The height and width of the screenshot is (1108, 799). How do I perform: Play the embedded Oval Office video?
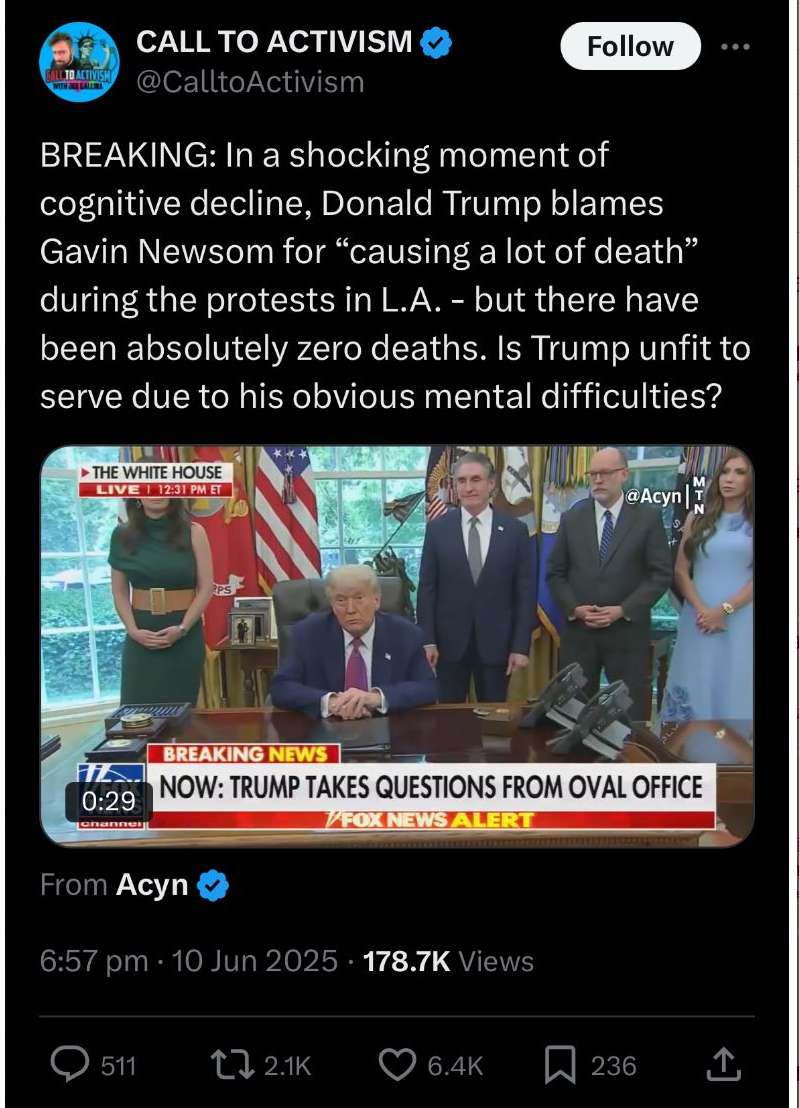click(397, 645)
